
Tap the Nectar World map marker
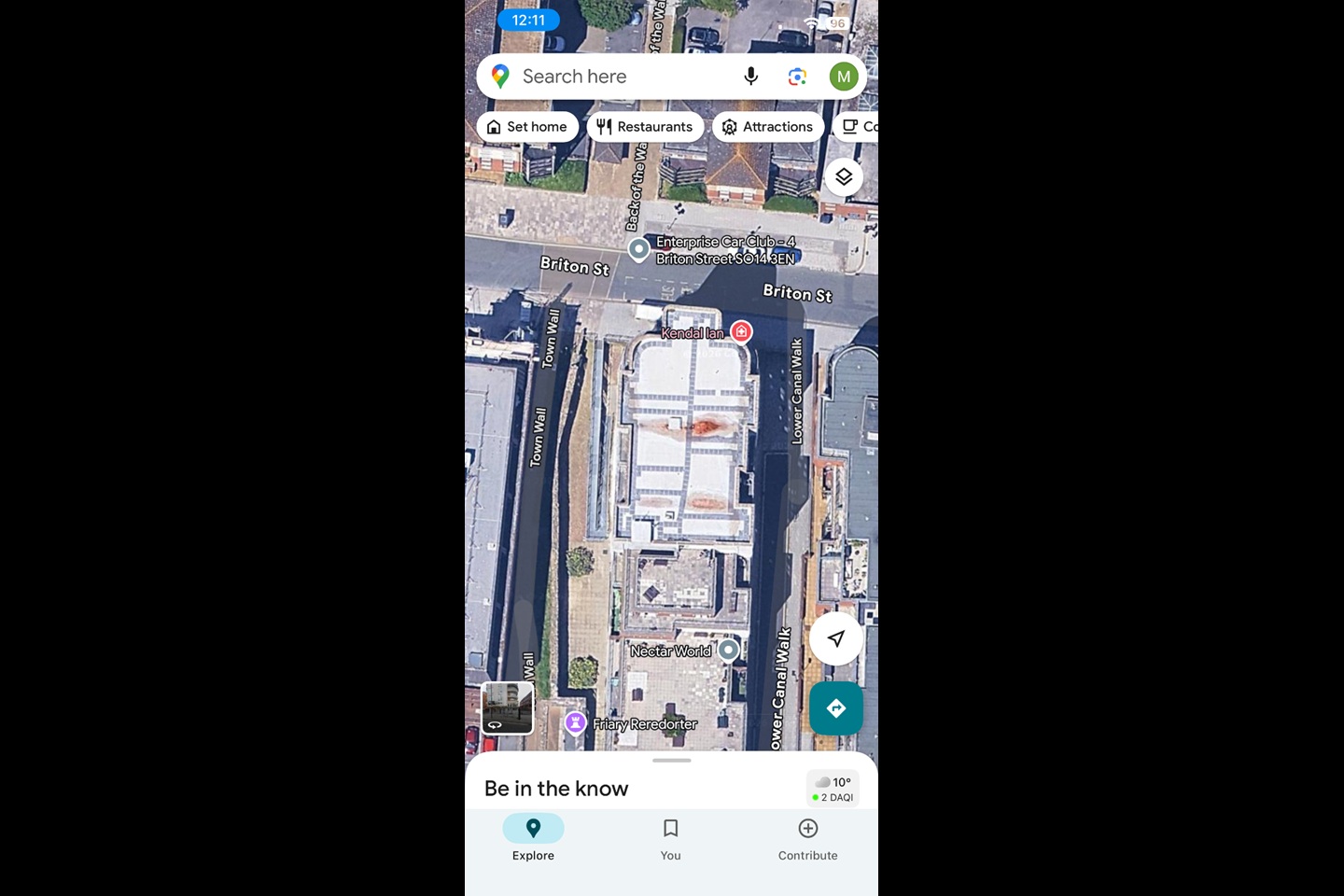click(728, 650)
